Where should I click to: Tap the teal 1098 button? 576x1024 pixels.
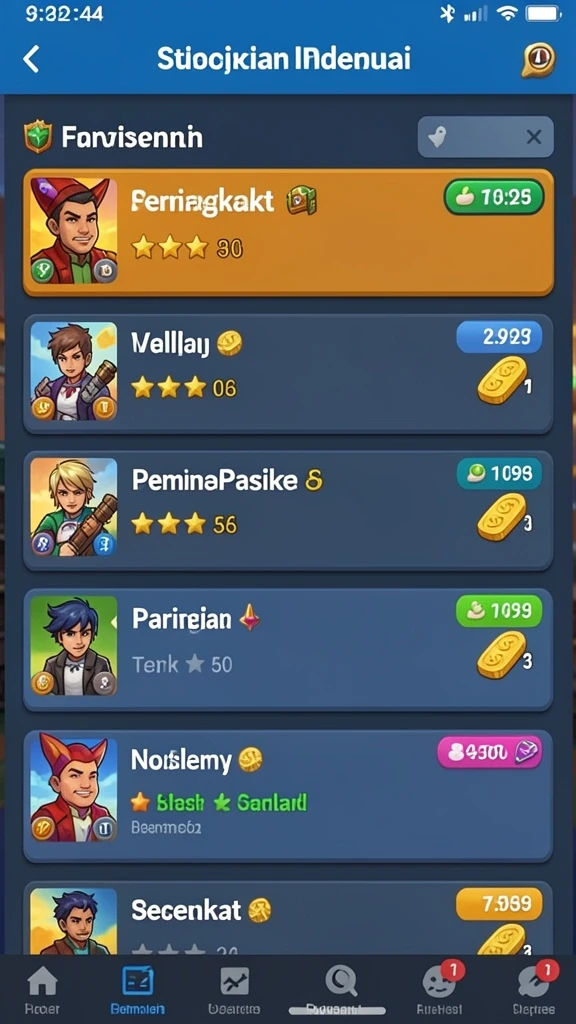[499, 473]
